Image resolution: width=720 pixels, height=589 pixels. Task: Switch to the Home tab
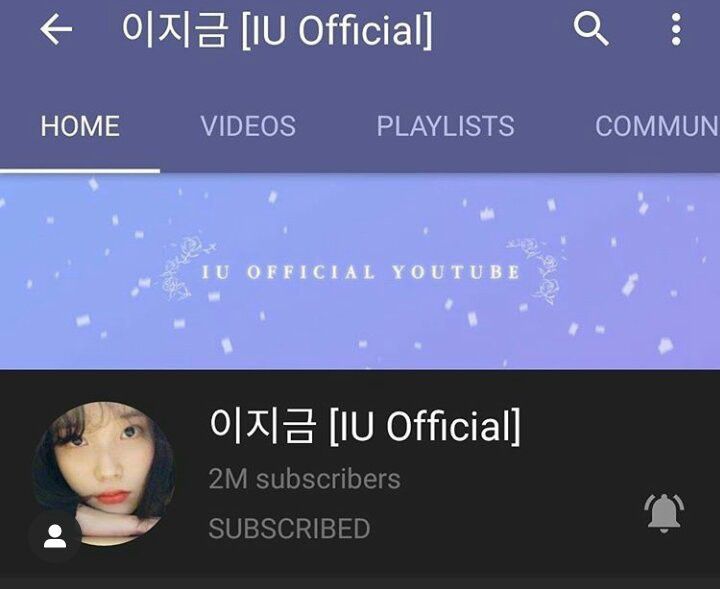(80, 126)
